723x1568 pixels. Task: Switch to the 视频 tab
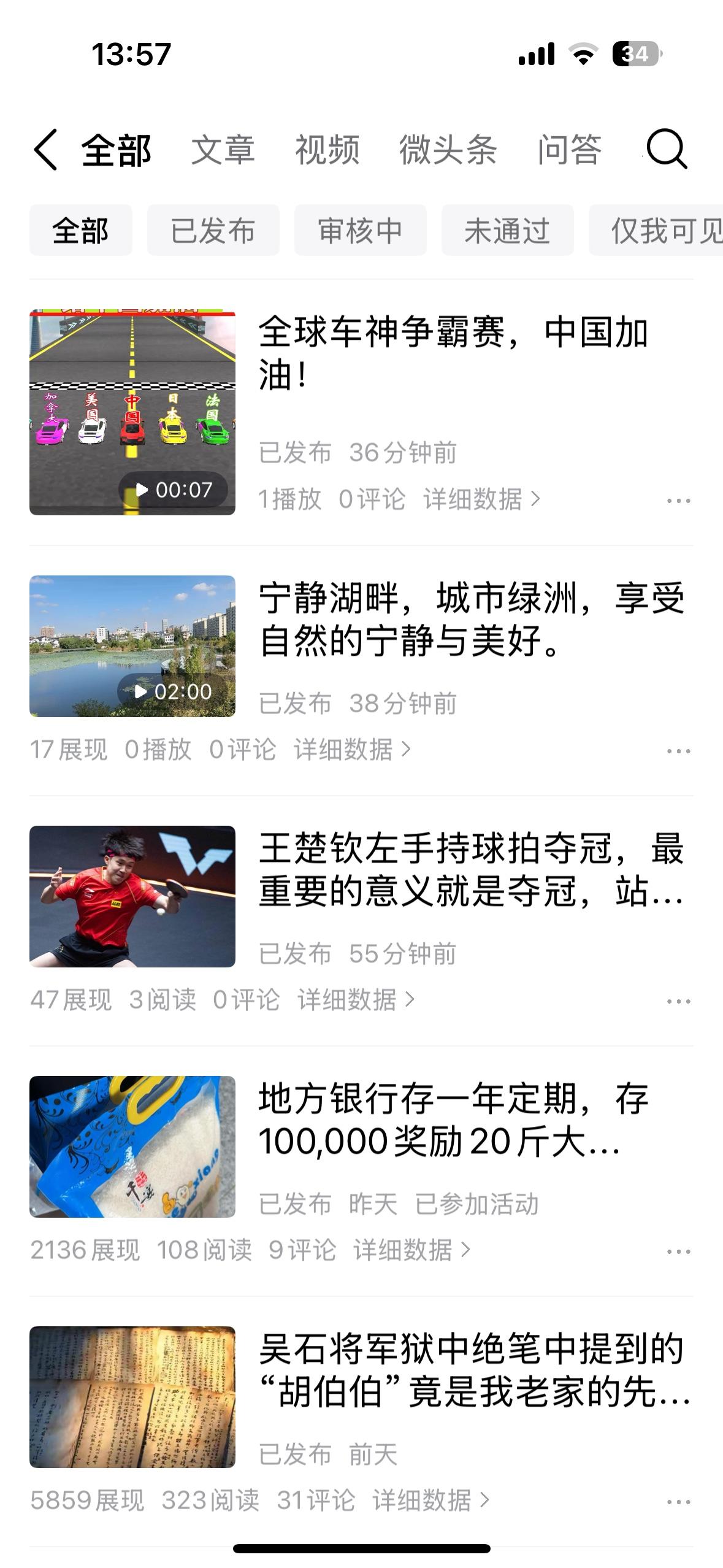pos(327,150)
